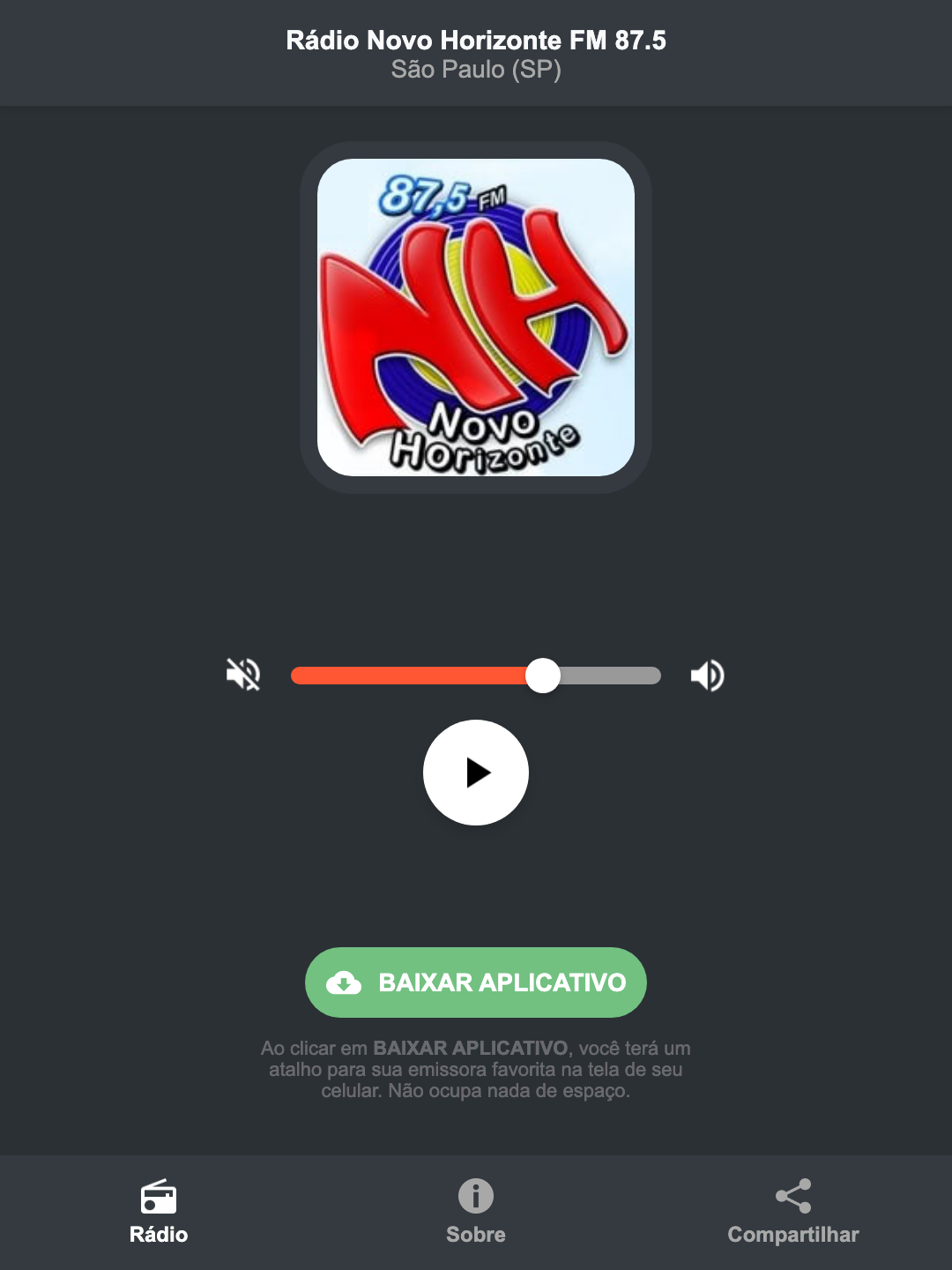Click the station title Rádio Novo Horizonte FM 87.5

point(475,41)
